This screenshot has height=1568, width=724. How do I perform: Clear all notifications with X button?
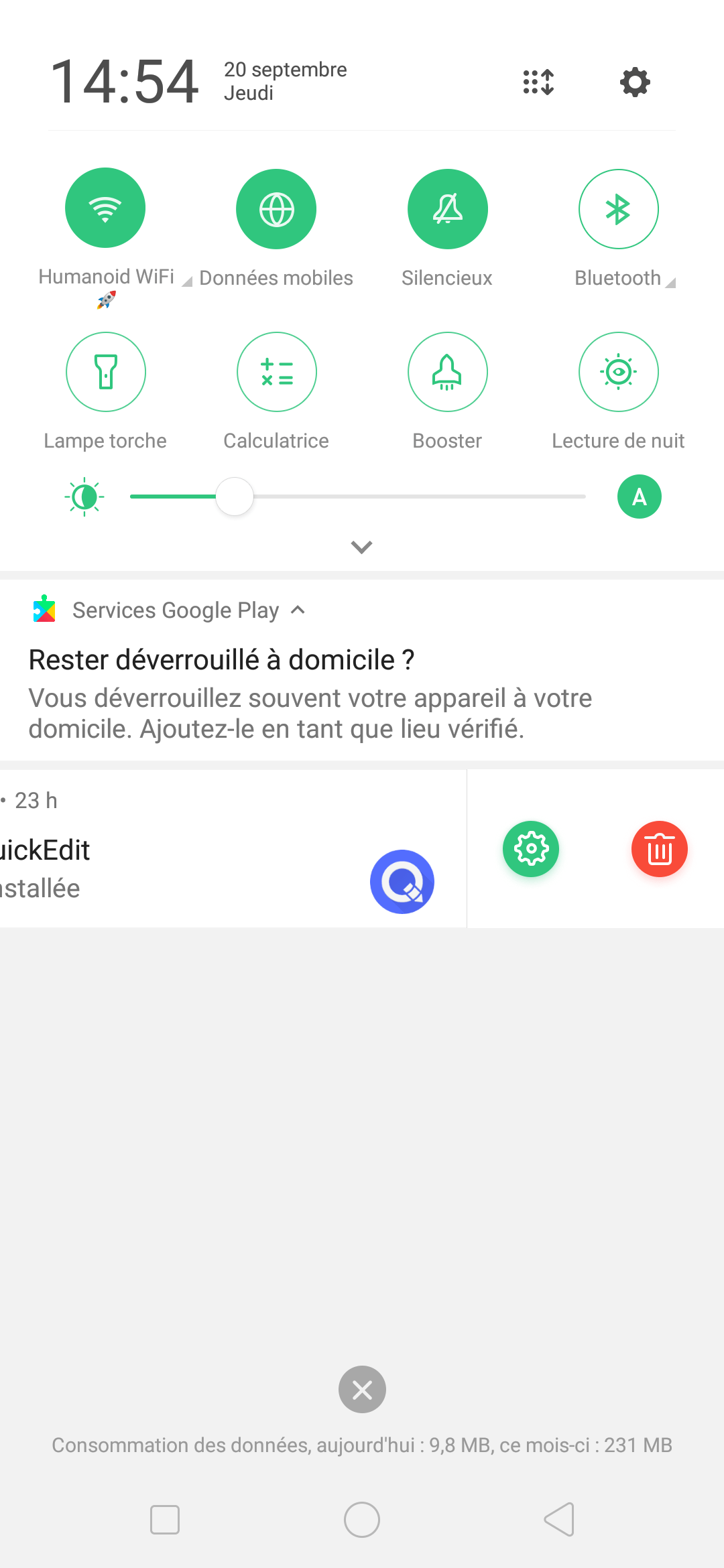click(362, 1389)
